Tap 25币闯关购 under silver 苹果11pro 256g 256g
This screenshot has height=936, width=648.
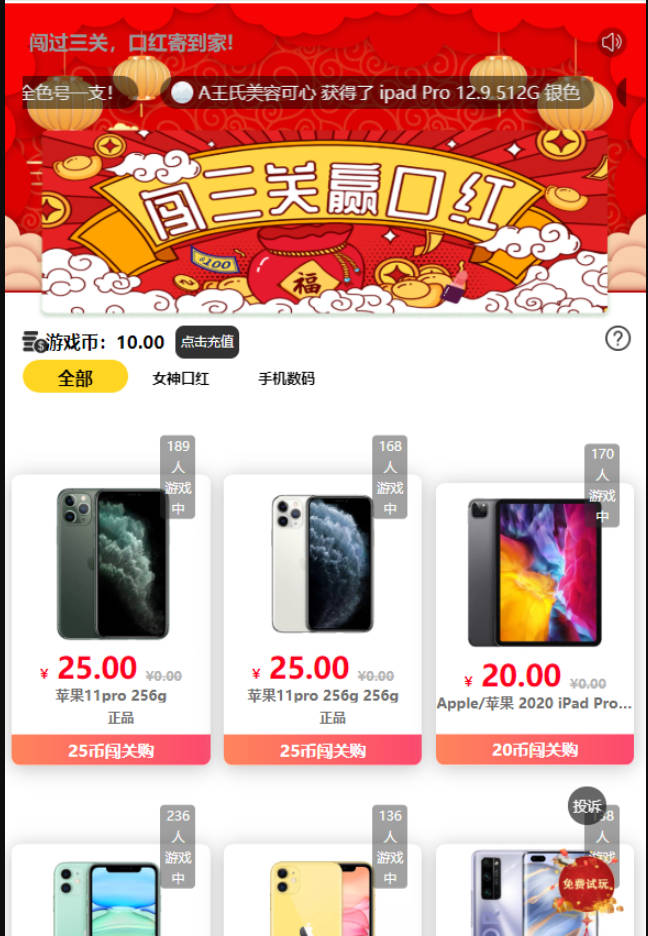[x=322, y=750]
